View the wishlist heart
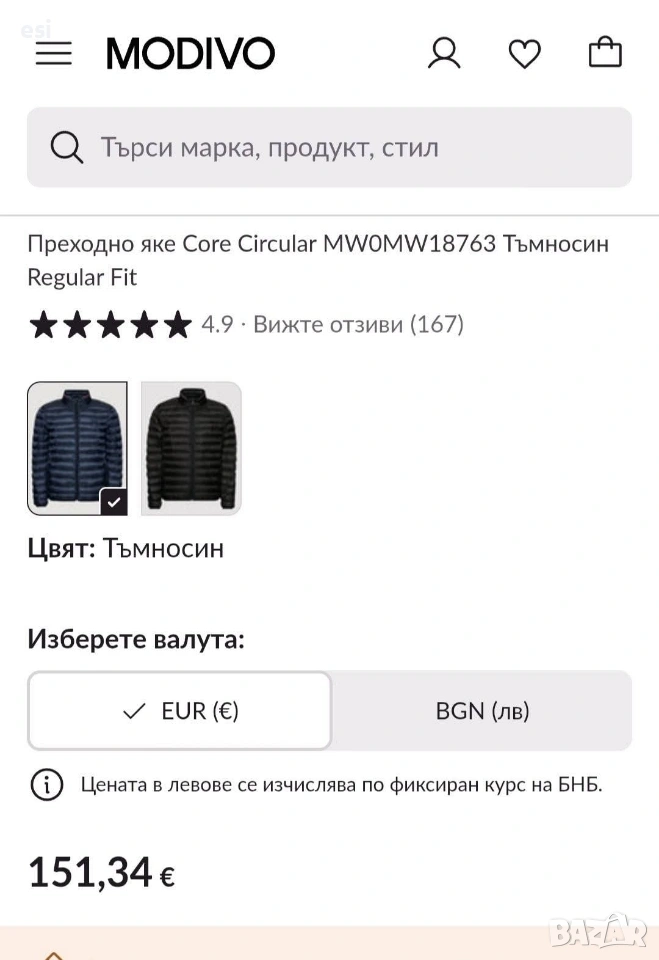 [x=525, y=53]
